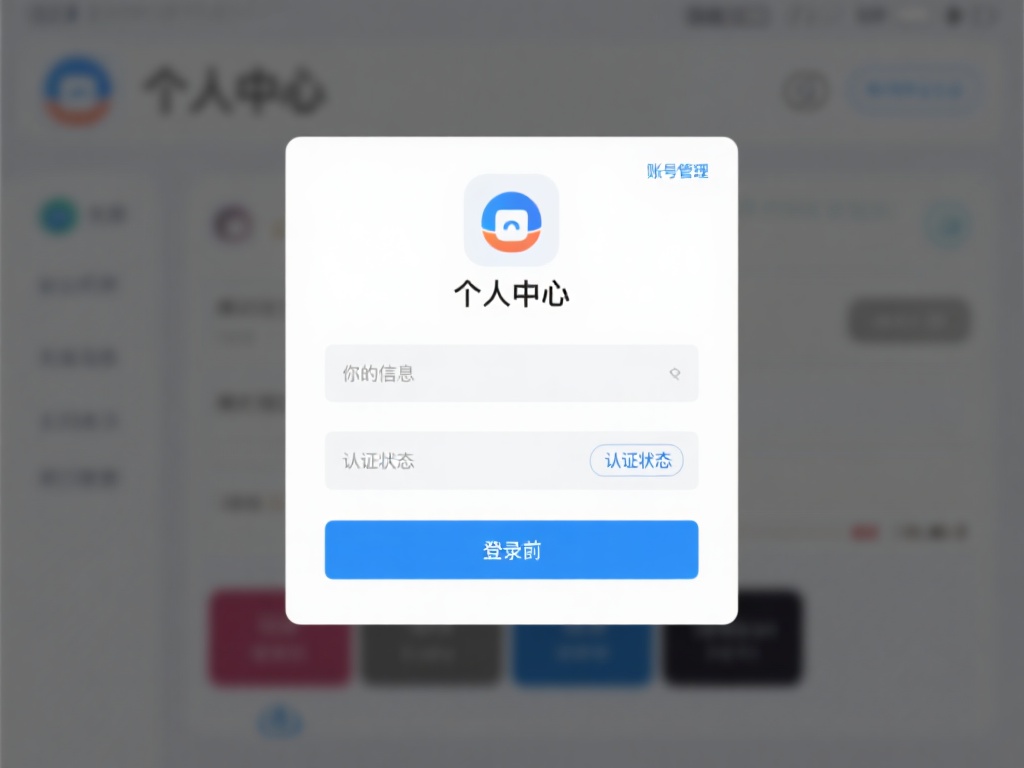Open the 账号管理 link
1024x768 pixels.
click(x=677, y=171)
